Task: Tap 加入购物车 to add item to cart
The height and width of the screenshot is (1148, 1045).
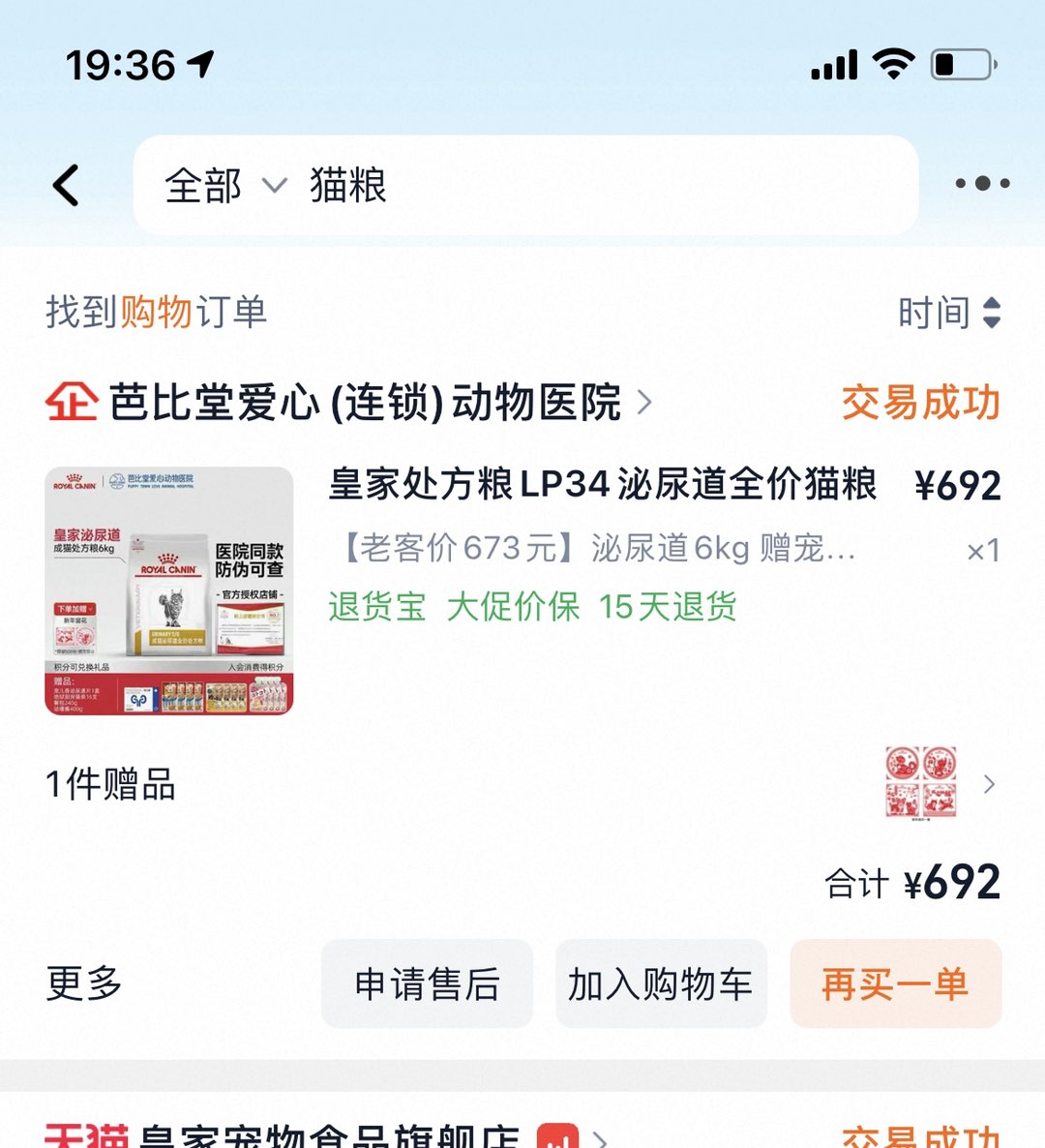Action: pyautogui.click(x=661, y=983)
